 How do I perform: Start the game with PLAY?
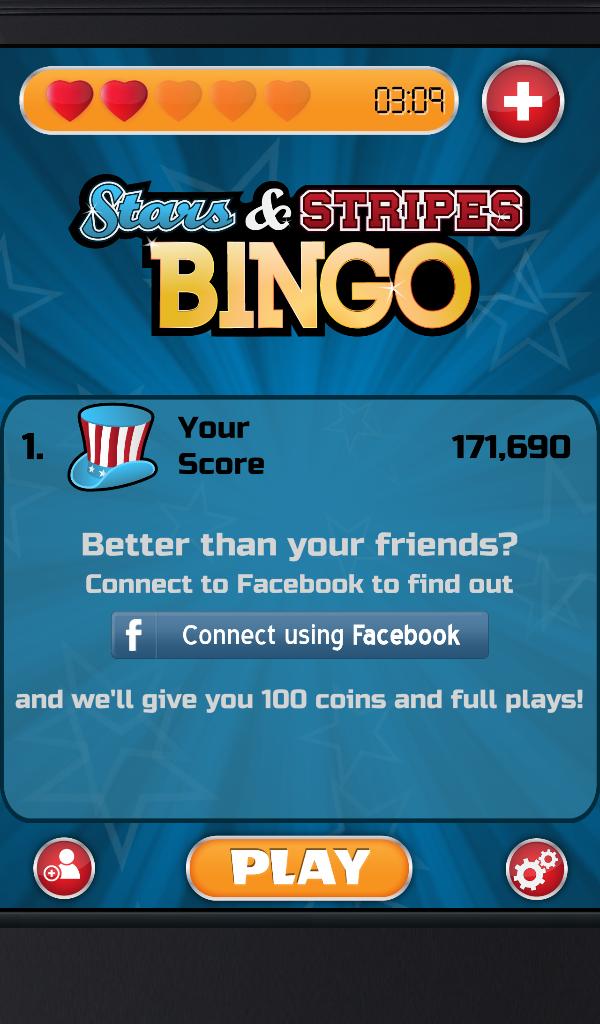point(299,868)
